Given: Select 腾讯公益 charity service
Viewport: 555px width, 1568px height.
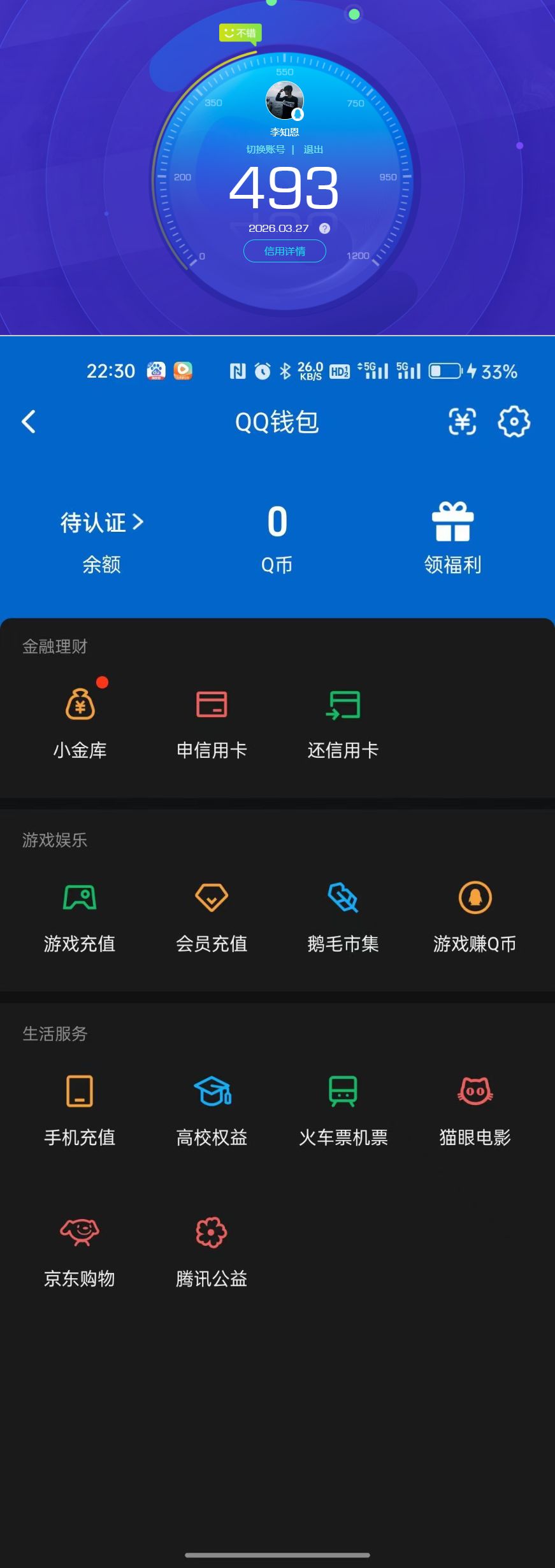Looking at the screenshot, I should click(212, 1250).
